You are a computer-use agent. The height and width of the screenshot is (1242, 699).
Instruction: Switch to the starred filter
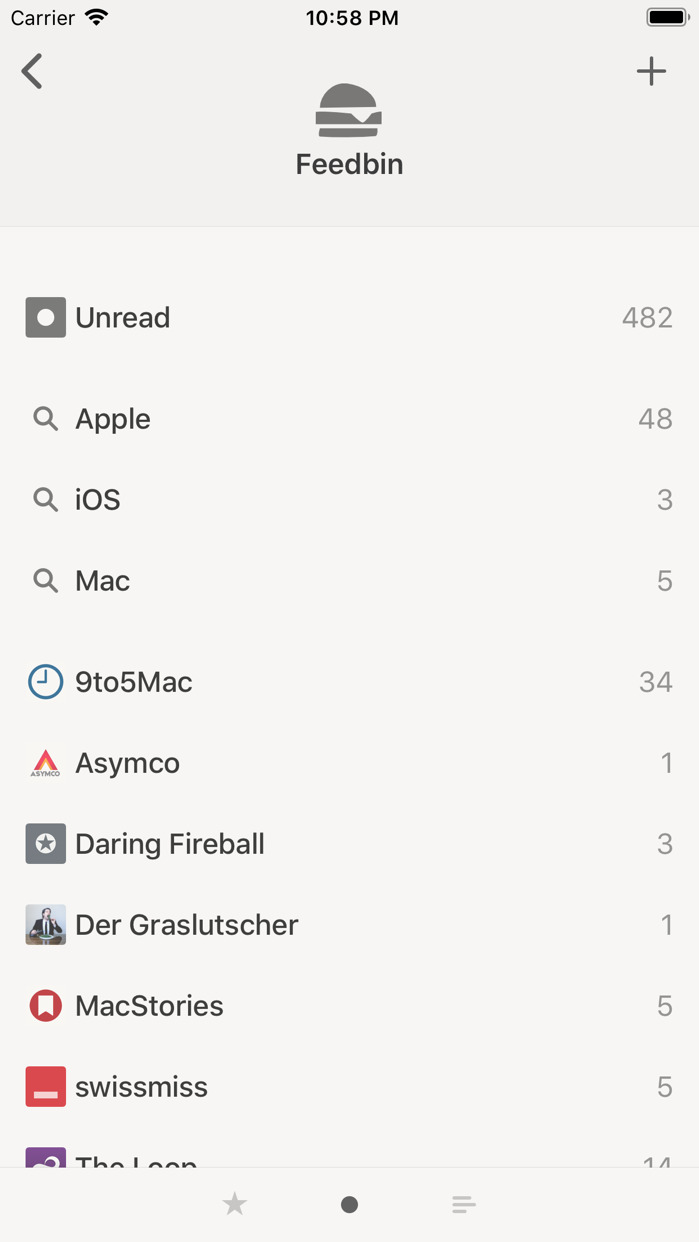[235, 1204]
